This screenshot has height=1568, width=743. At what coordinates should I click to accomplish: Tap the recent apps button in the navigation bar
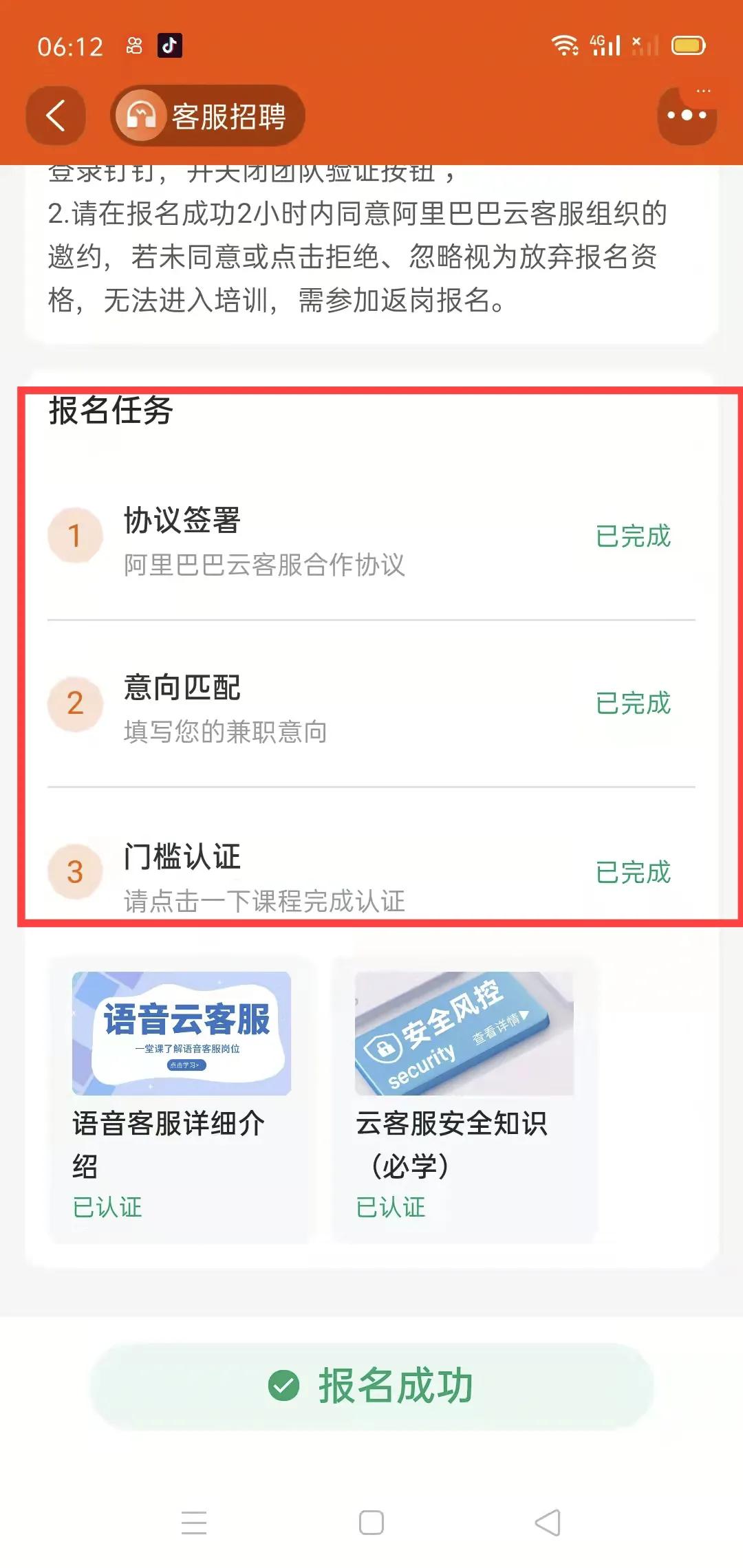pos(194,1521)
